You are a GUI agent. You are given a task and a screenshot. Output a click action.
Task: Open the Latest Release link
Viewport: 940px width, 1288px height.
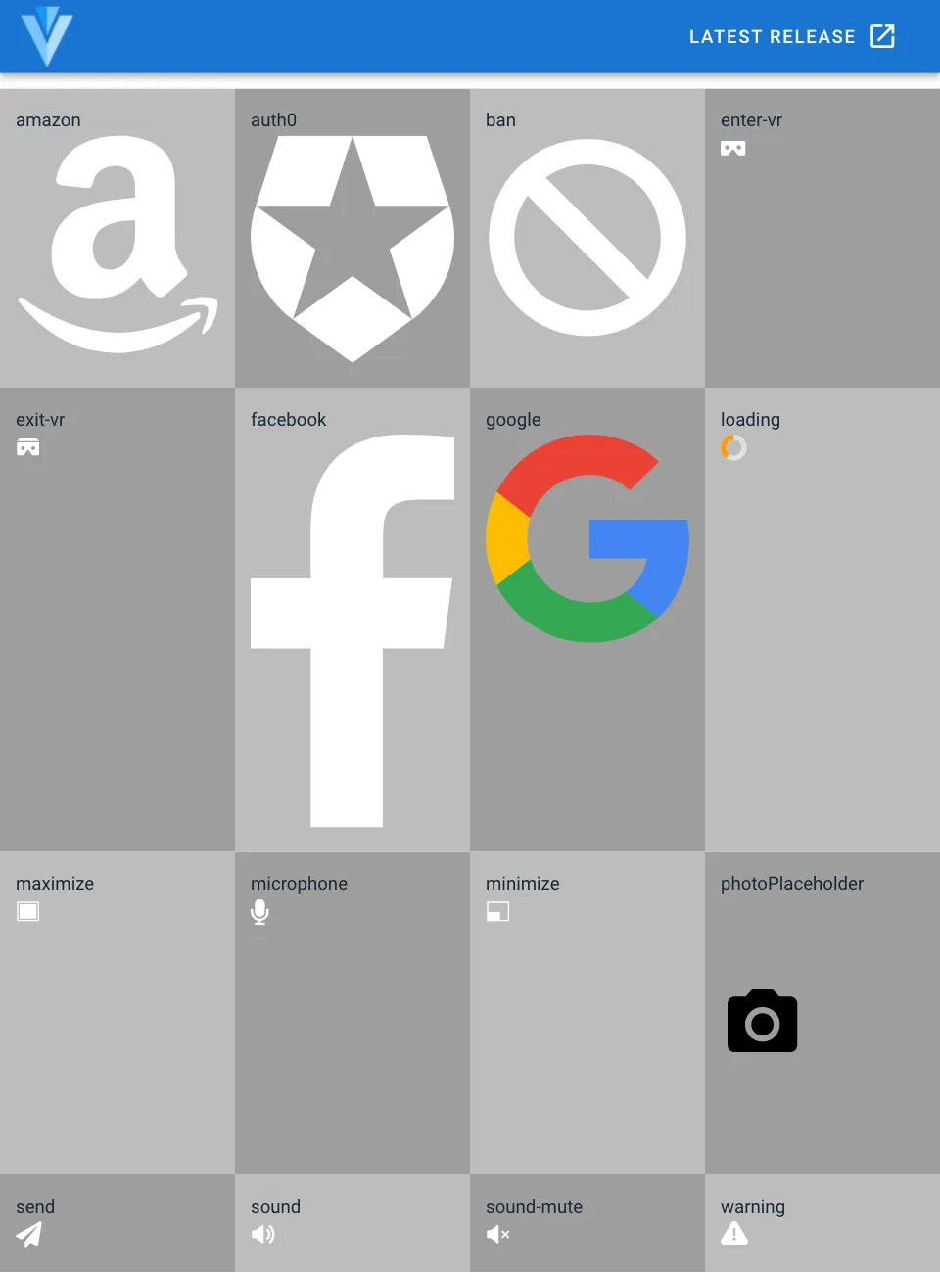[x=791, y=37]
